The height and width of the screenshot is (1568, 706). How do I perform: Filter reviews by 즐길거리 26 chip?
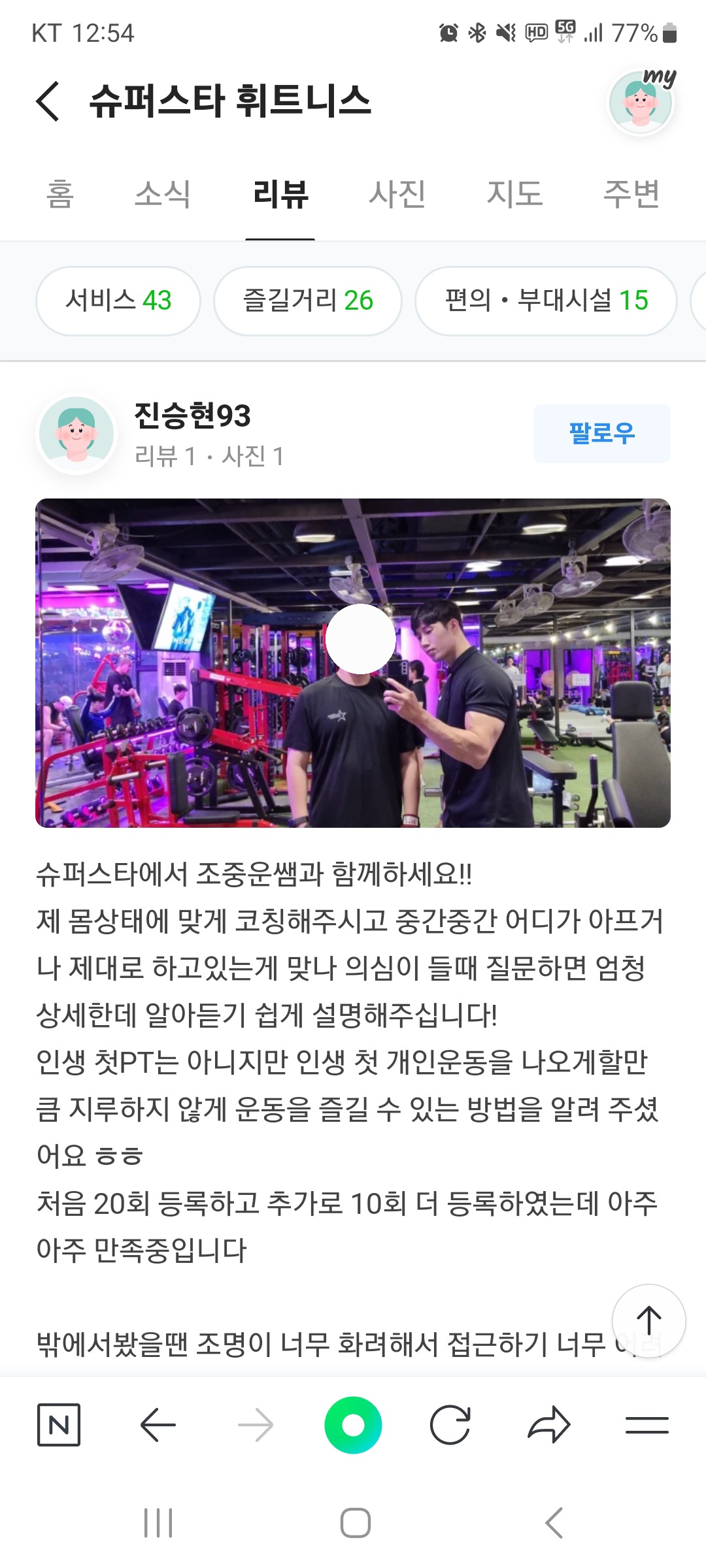308,301
